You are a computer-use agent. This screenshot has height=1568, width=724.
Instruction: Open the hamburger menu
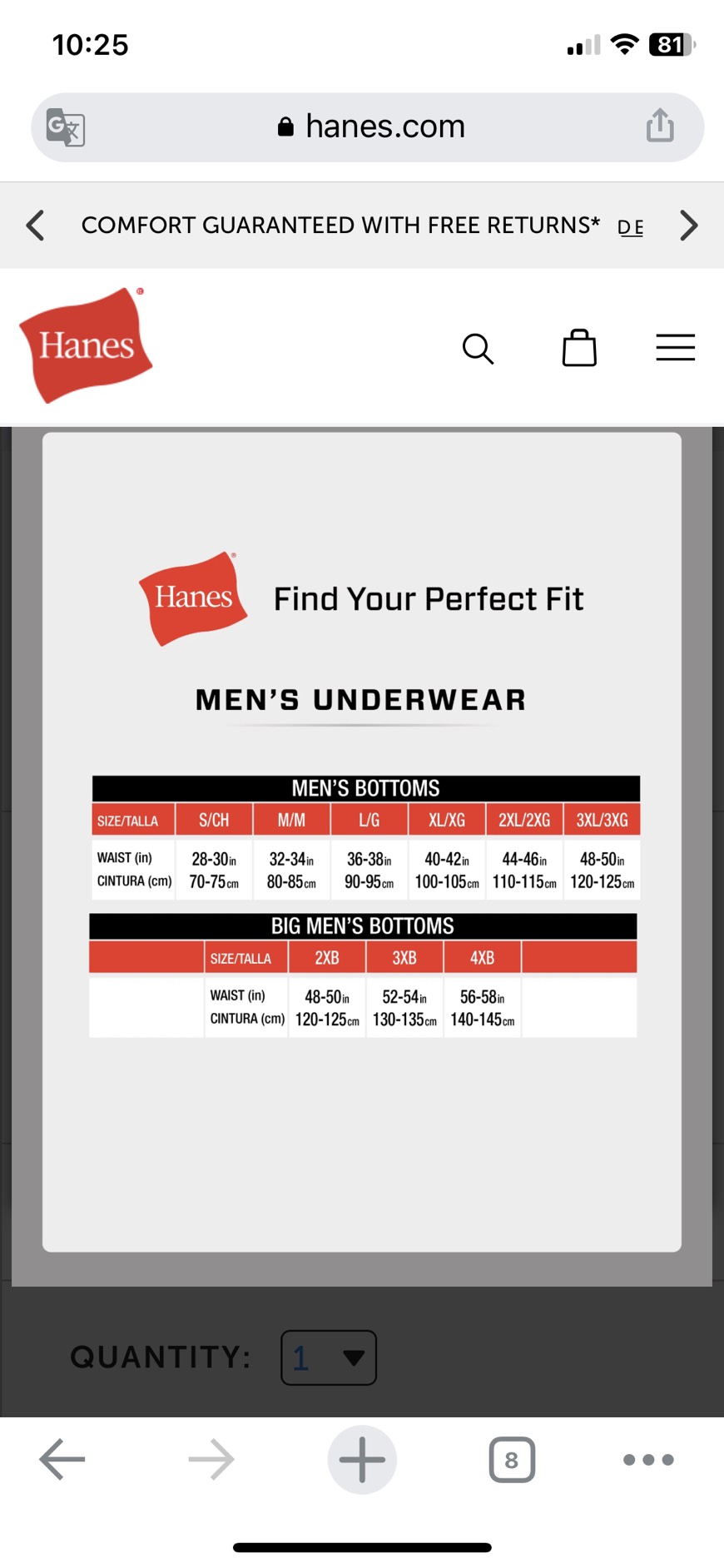coord(675,348)
